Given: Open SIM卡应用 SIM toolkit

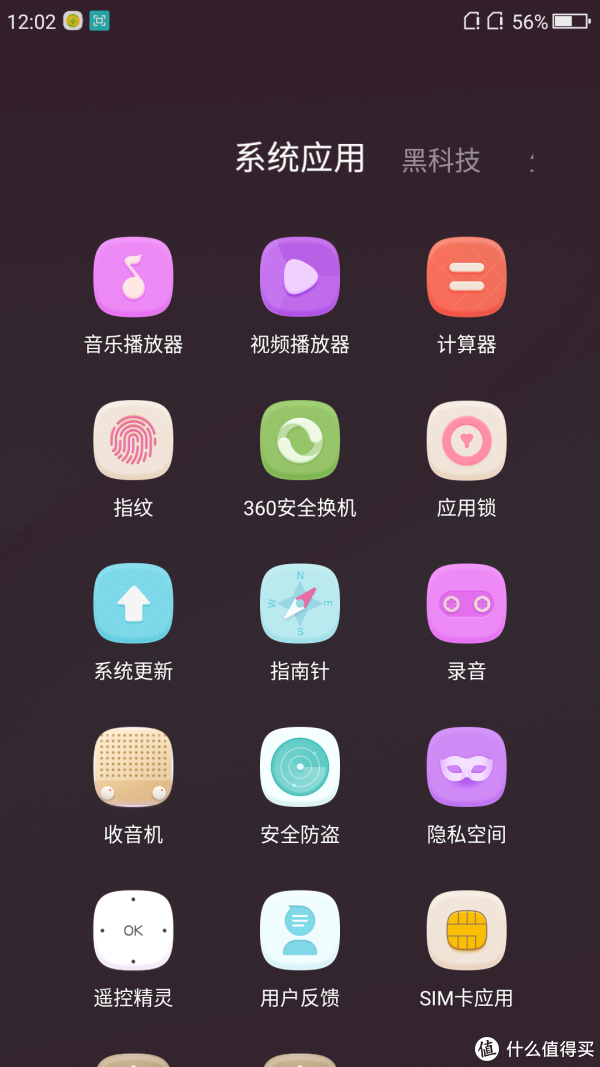Looking at the screenshot, I should [x=466, y=930].
